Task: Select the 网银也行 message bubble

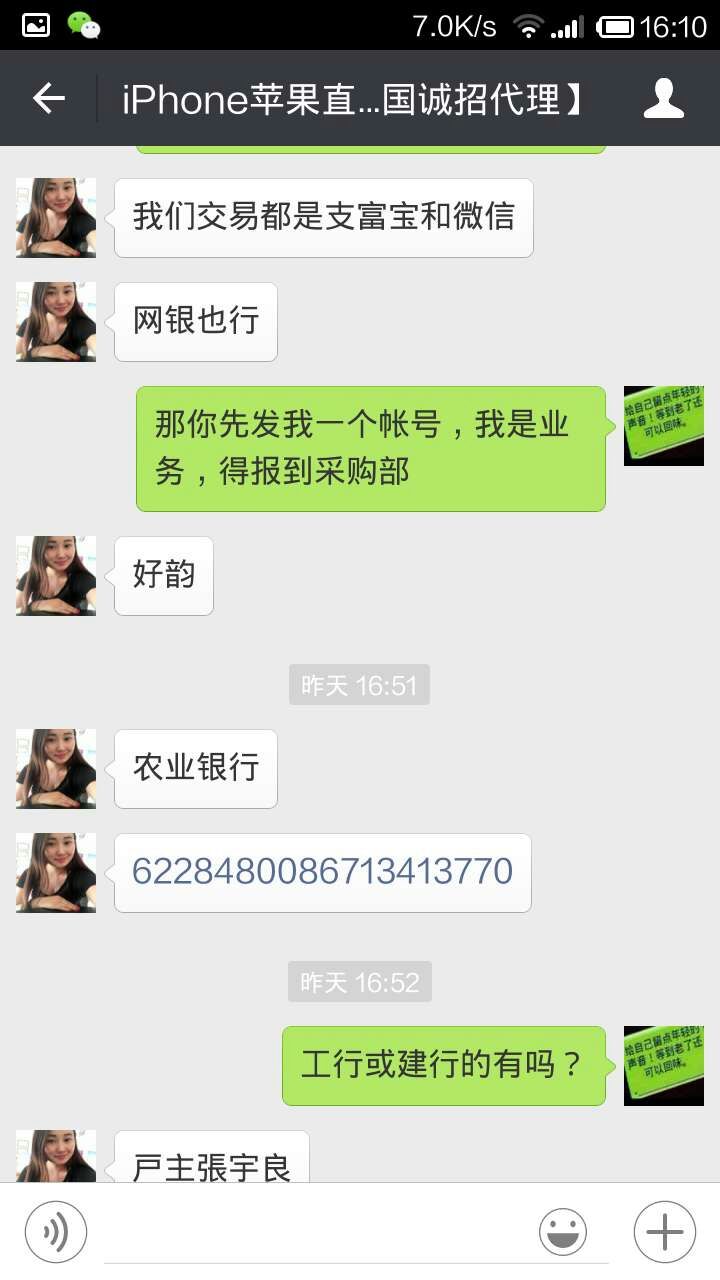Action: point(195,321)
